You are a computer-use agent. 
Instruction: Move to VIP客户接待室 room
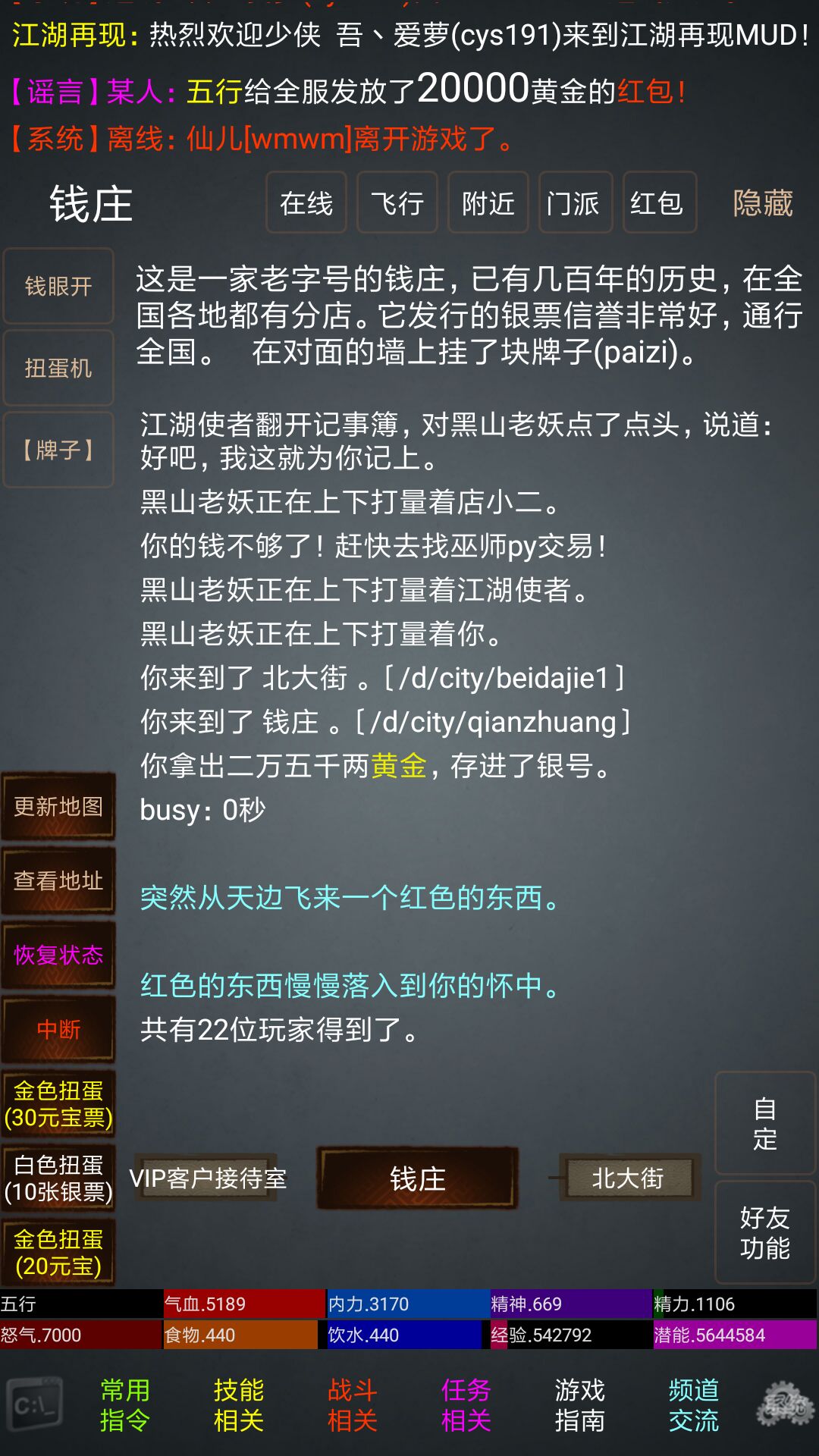click(208, 1178)
